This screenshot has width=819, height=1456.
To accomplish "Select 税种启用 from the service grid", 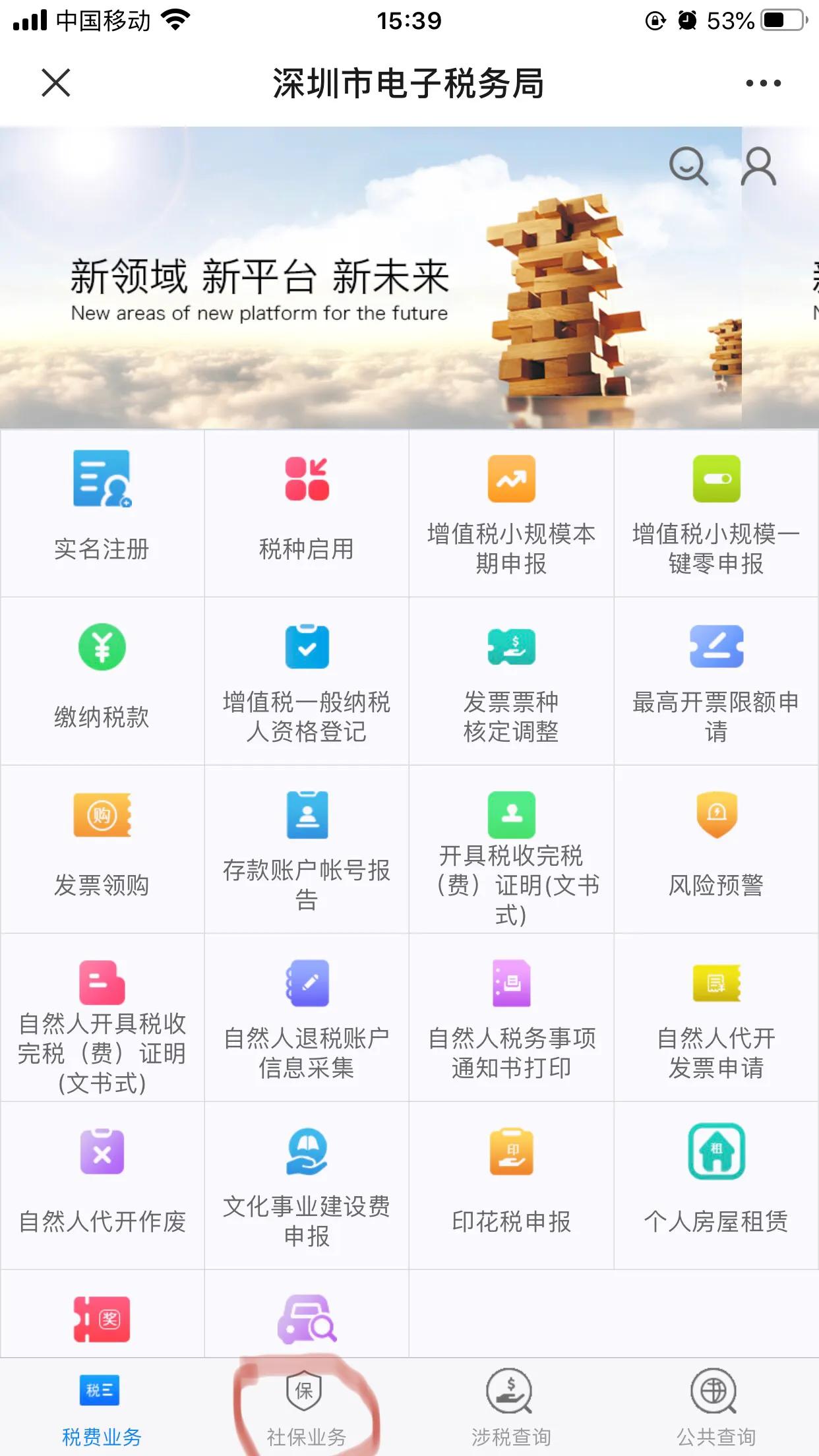I will pos(307,514).
